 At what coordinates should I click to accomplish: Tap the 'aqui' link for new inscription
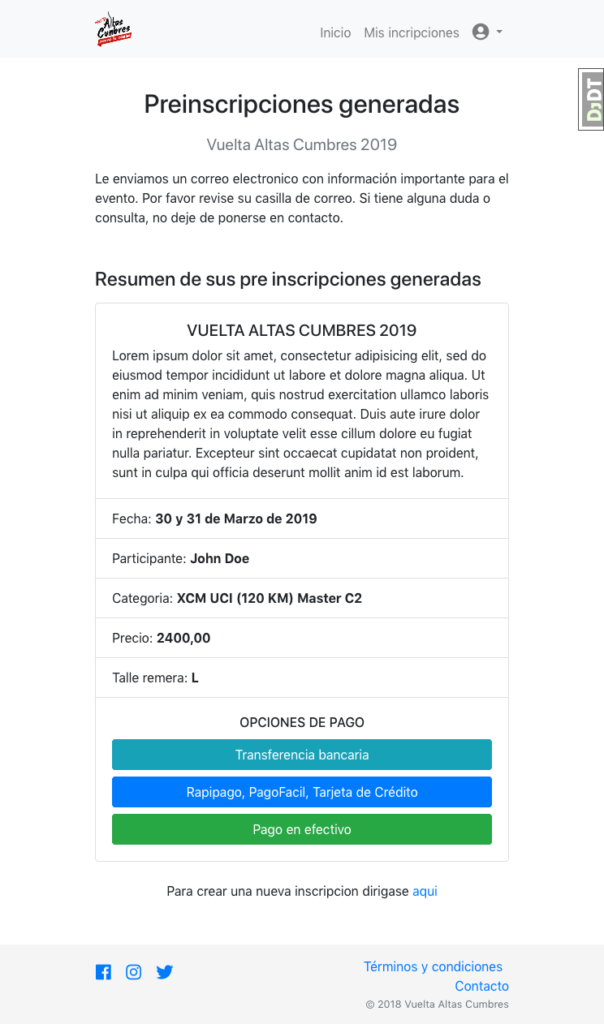[425, 891]
